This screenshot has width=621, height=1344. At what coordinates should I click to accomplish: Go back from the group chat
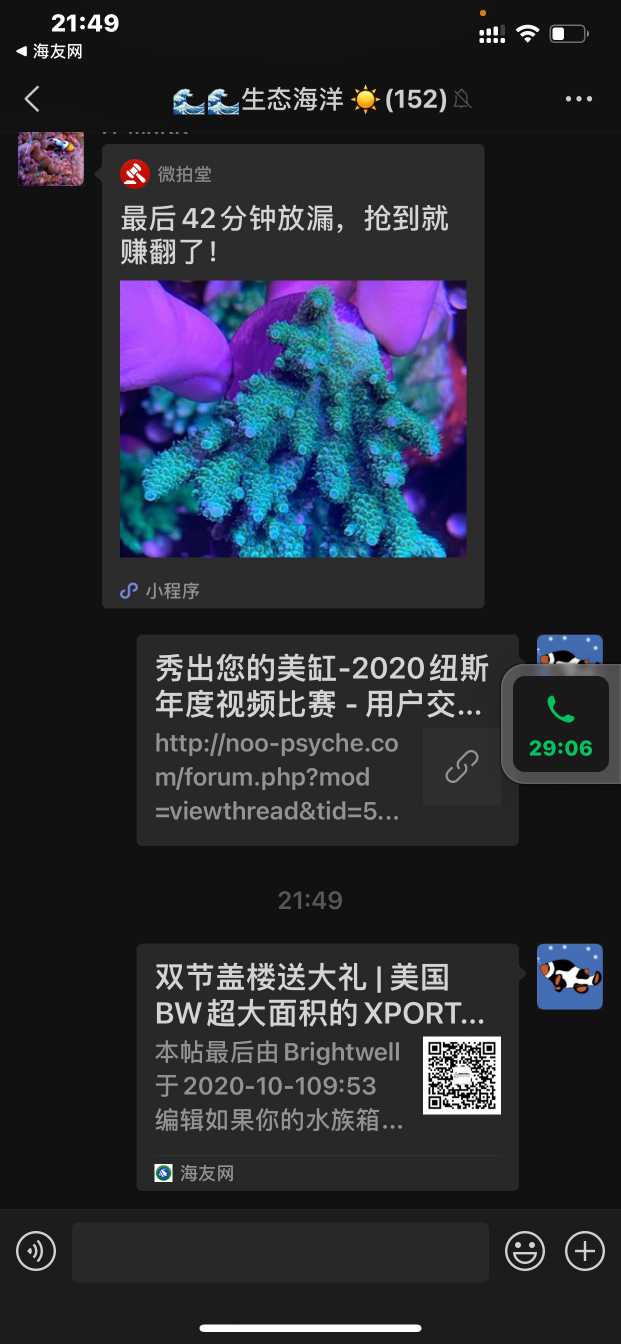coord(32,99)
